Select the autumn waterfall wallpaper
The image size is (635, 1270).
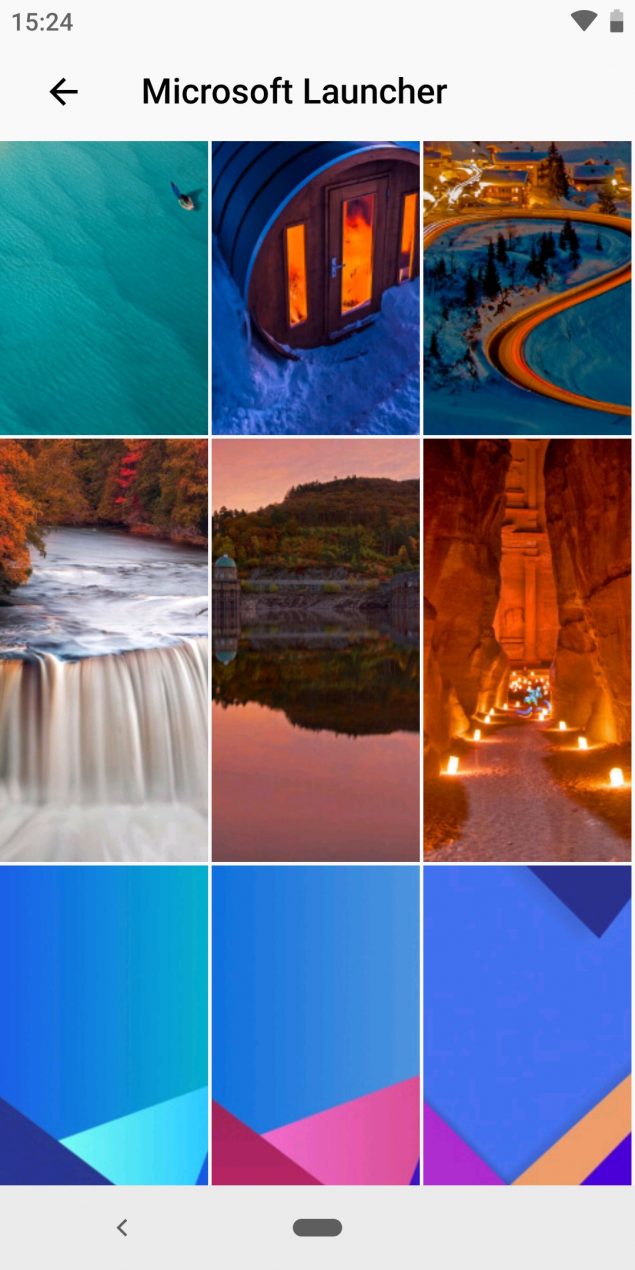click(104, 650)
